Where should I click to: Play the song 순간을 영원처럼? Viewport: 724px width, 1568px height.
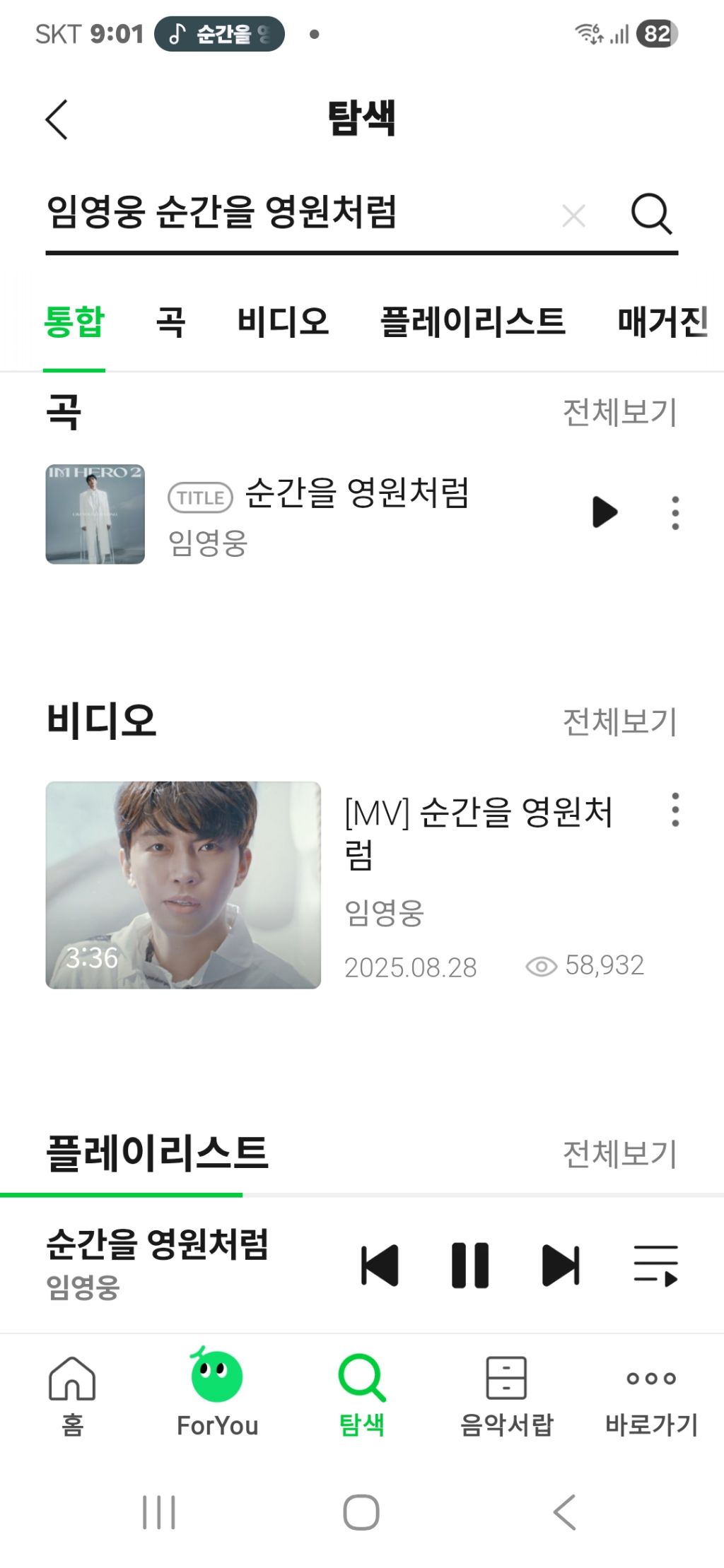tap(605, 512)
